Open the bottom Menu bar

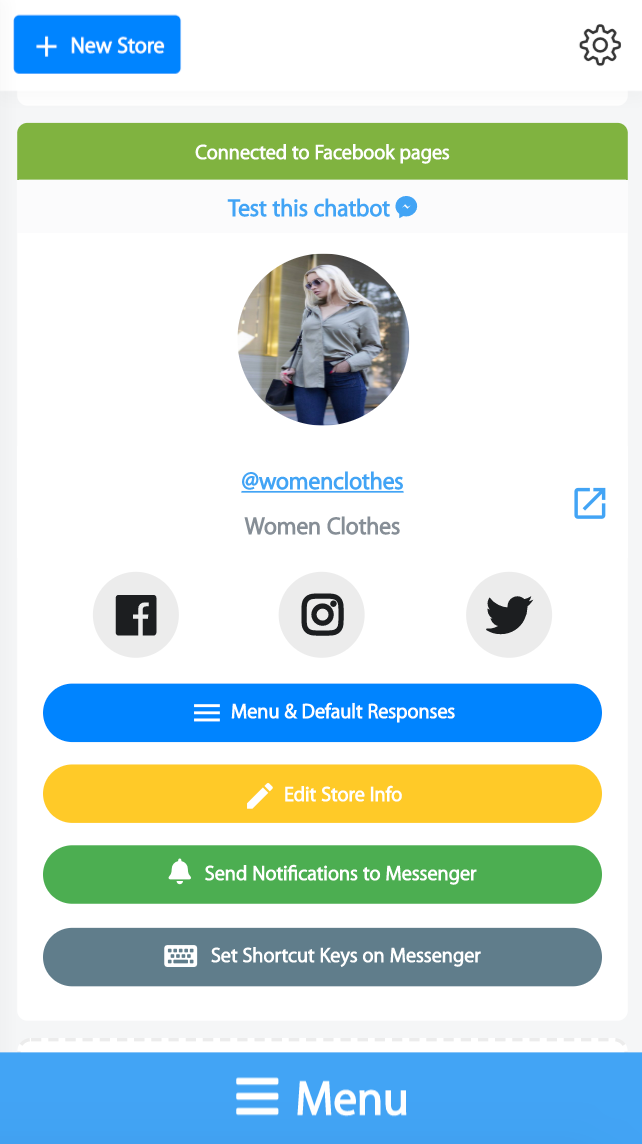(x=321, y=1098)
